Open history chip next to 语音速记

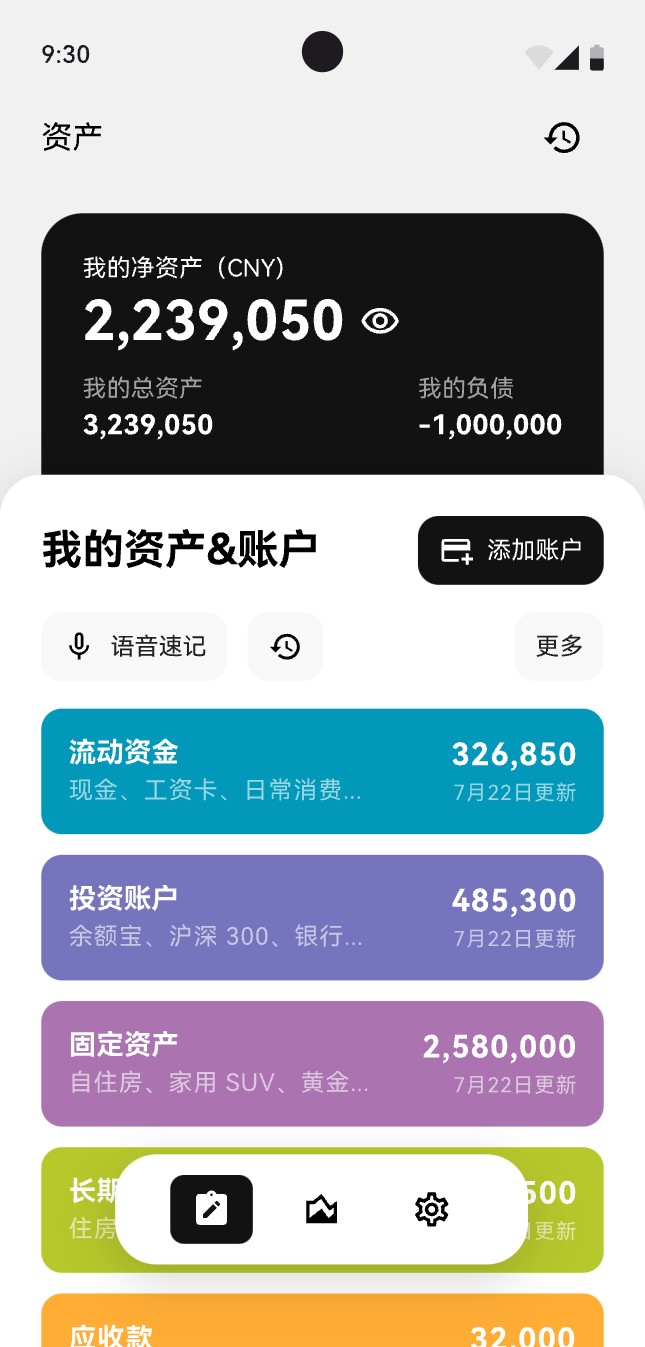click(x=285, y=647)
